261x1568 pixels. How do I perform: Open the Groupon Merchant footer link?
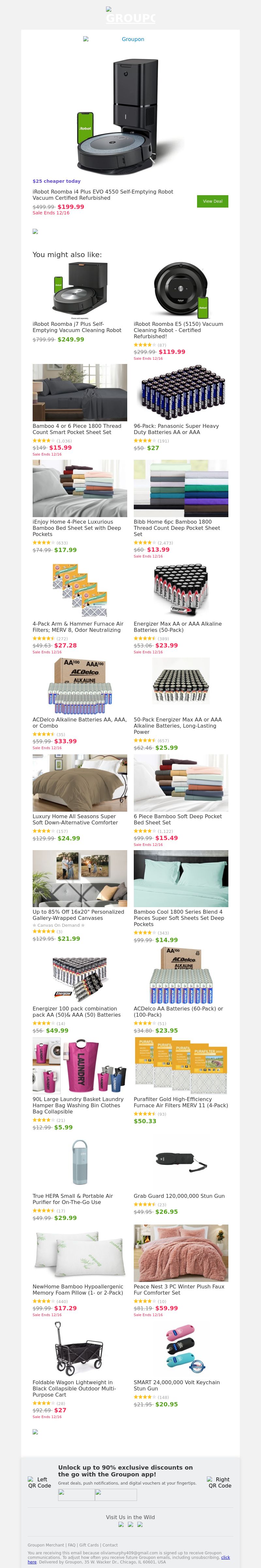46,1544
